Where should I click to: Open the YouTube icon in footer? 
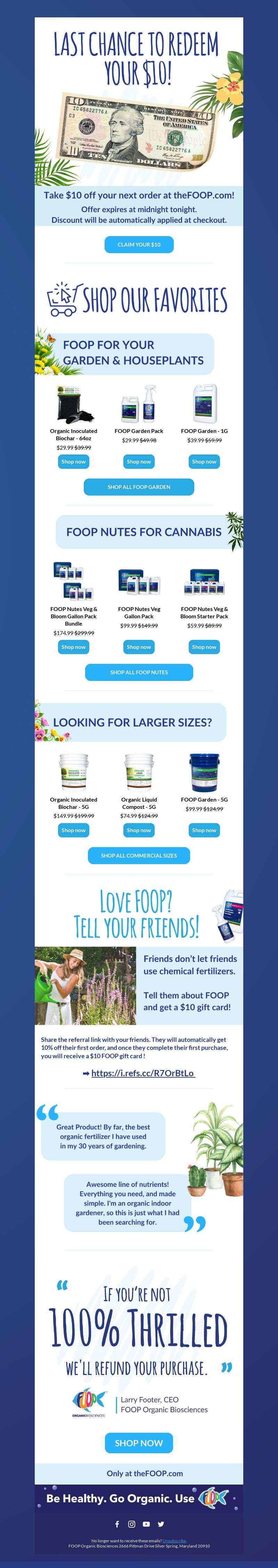146,1524
